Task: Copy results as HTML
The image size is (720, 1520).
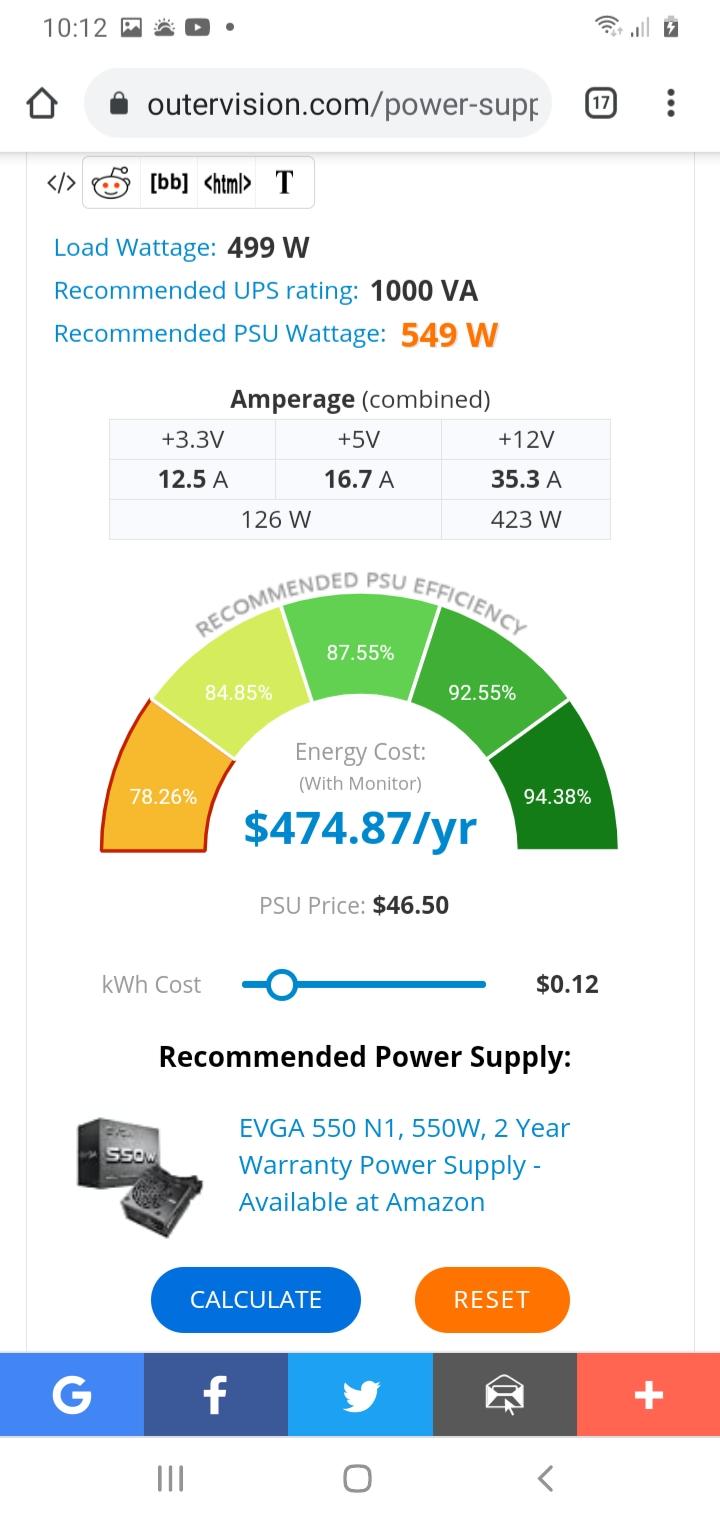Action: 227,183
